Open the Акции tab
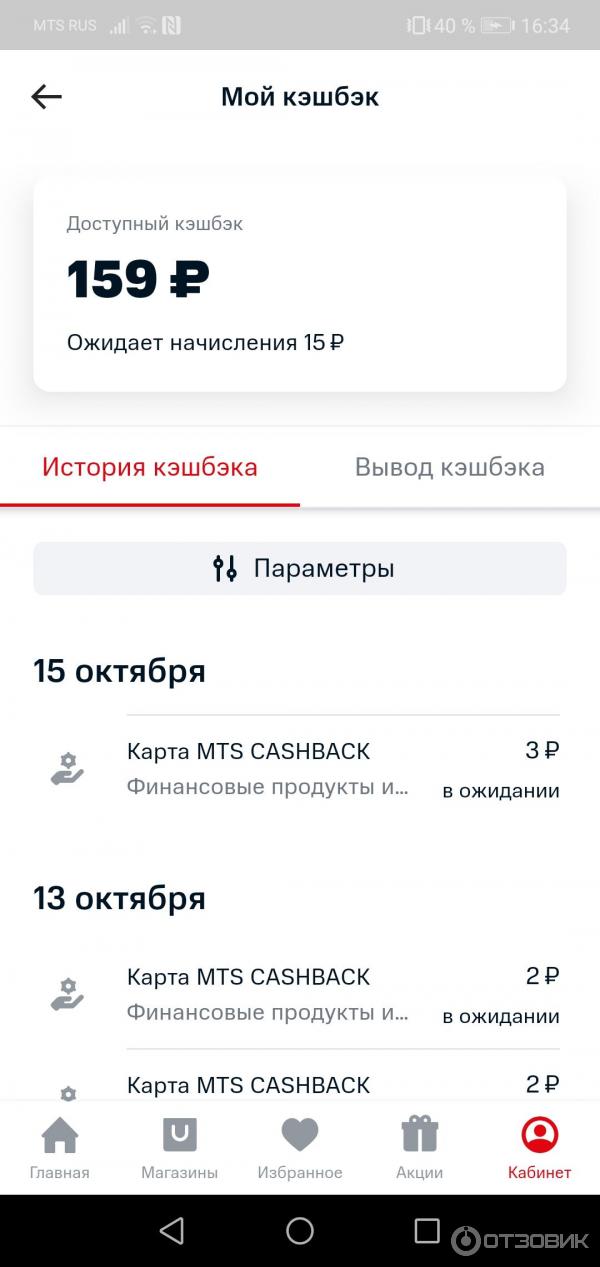The image size is (600, 1267). (x=420, y=1148)
